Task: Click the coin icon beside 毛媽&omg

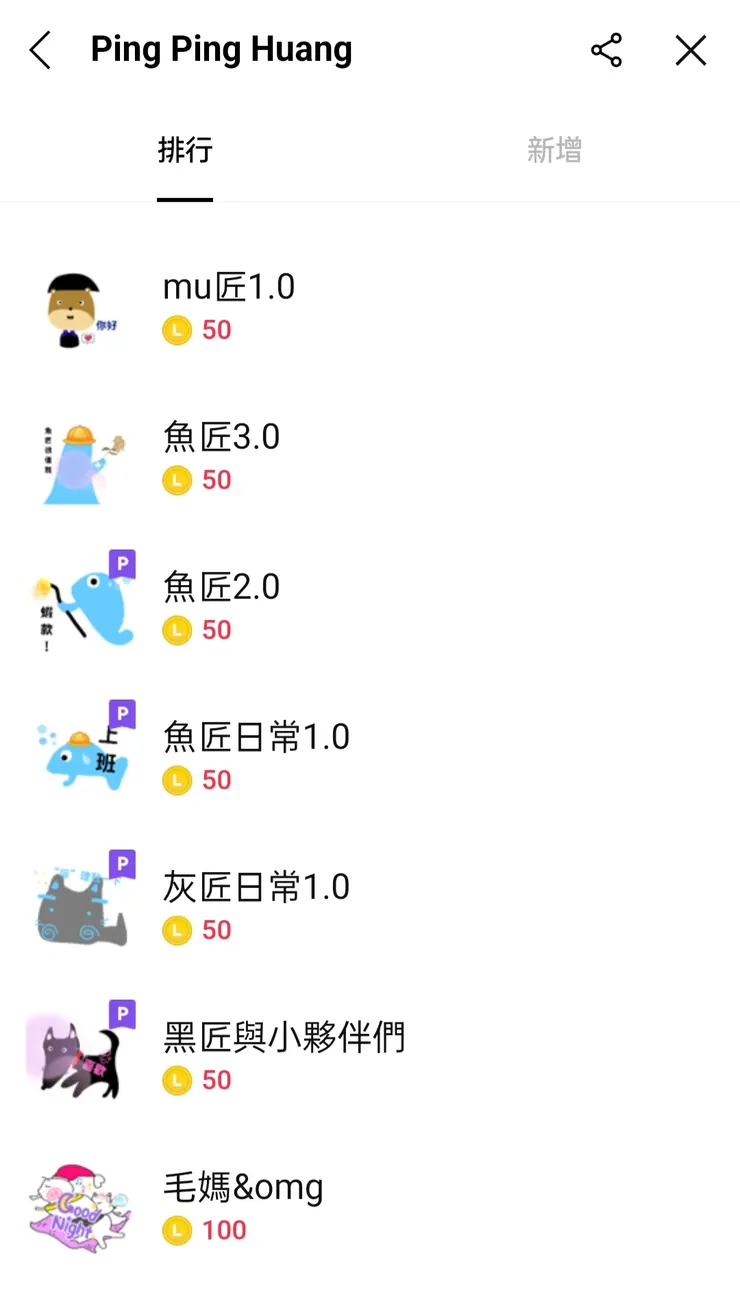Action: click(177, 1229)
